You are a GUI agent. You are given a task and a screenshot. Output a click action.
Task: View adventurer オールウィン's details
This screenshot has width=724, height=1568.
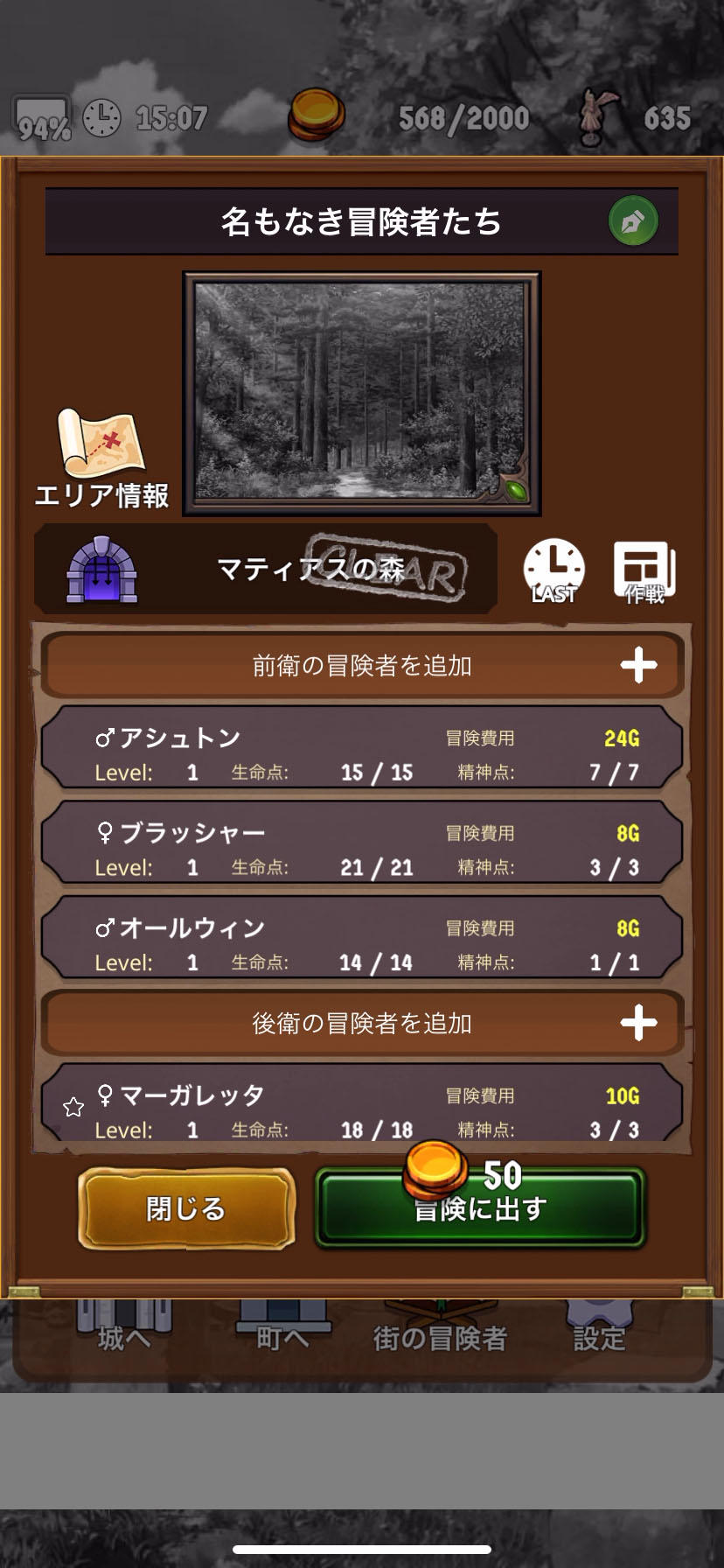point(362,944)
